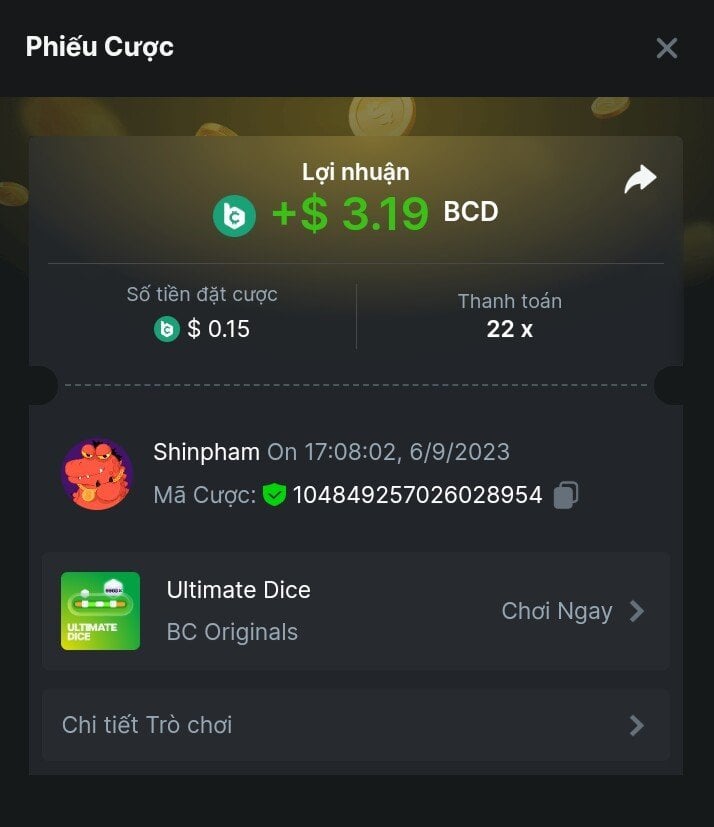Image resolution: width=714 pixels, height=827 pixels.
Task: Open Shinpham's profile avatar
Action: pyautogui.click(x=97, y=474)
